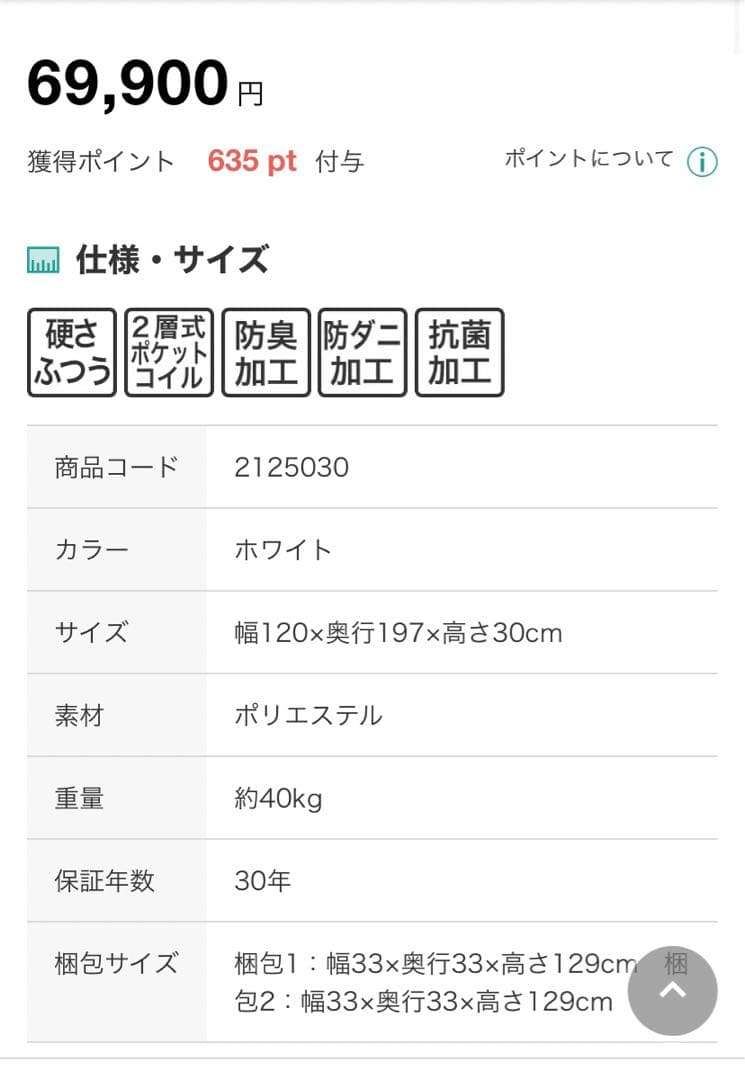Tap the scroll-to-top arrow button
Viewport: 745px width, 1080px height.
(x=672, y=991)
